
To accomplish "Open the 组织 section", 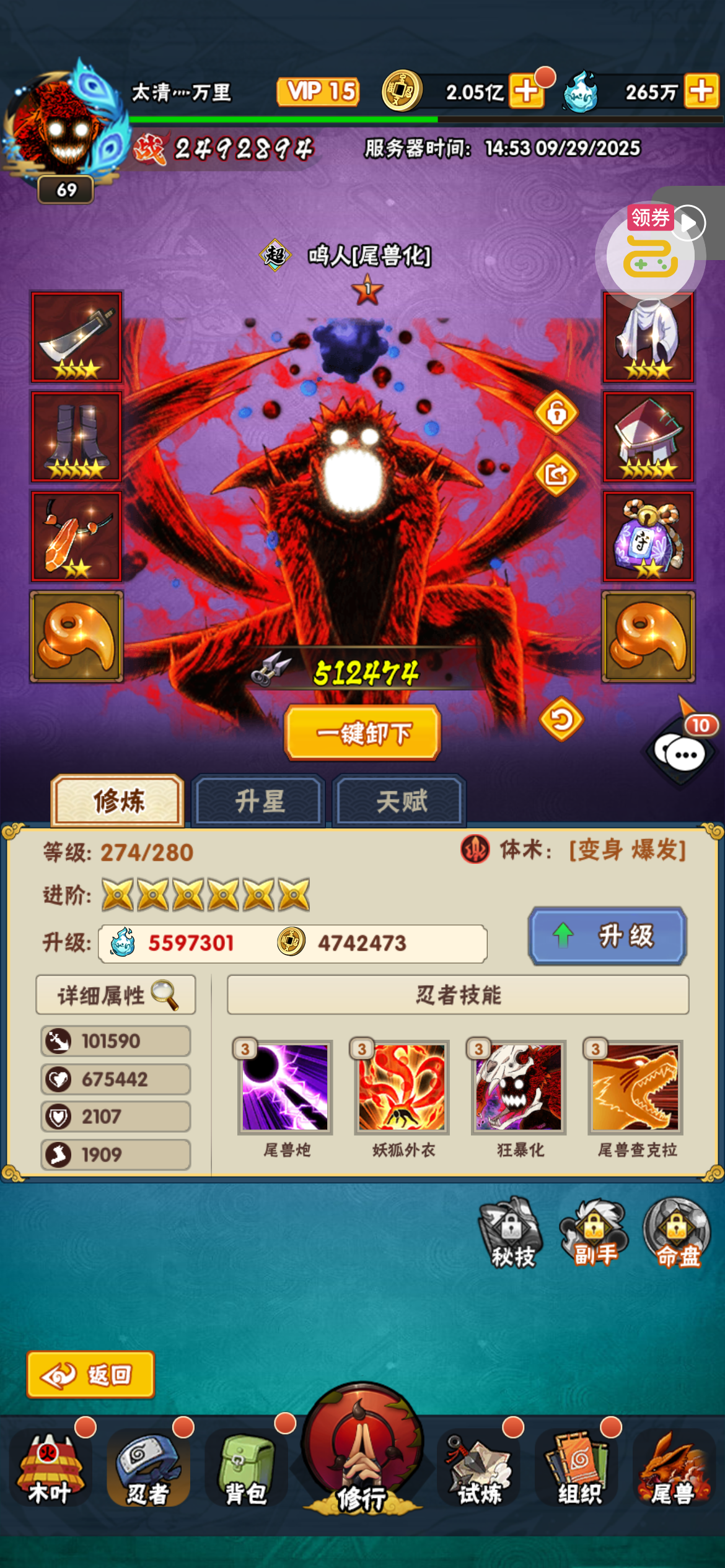I will pyautogui.click(x=578, y=1469).
